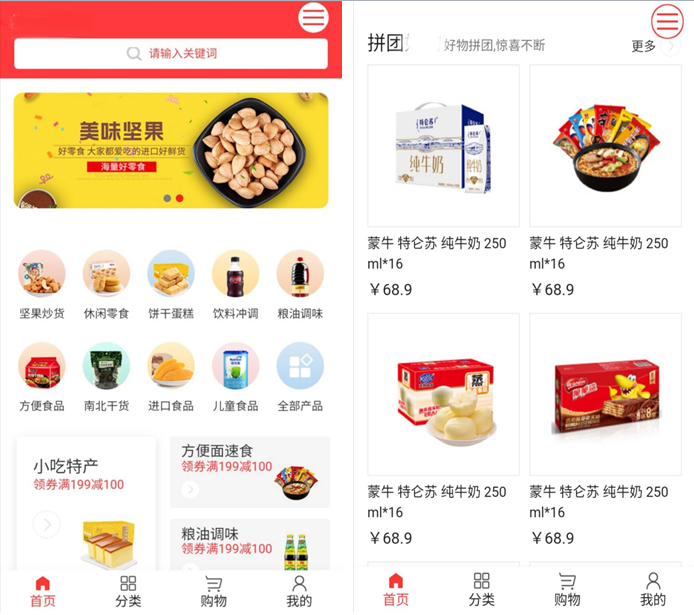694x615 pixels.
Task: Open the 美味坚果 promotional banner
Action: coord(171,150)
